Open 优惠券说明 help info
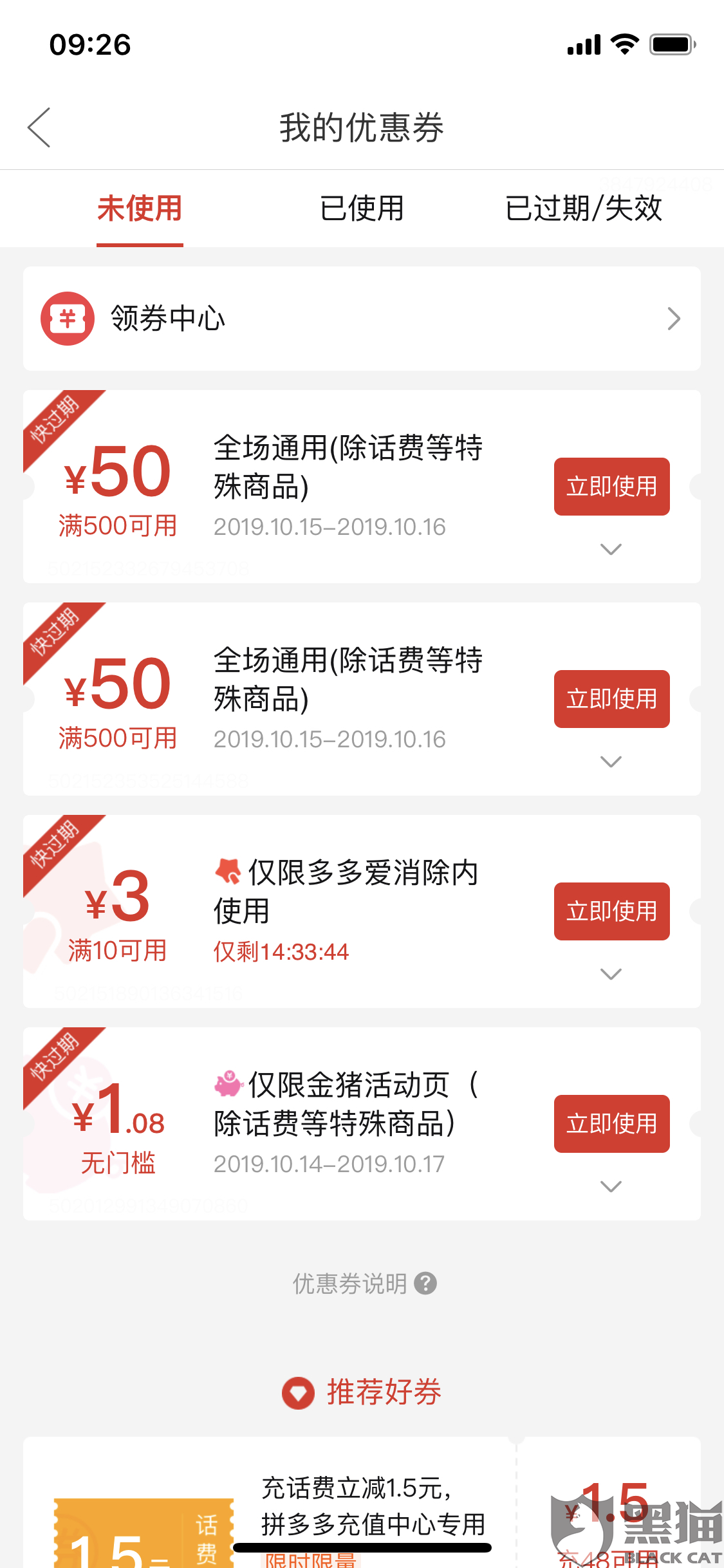The height and width of the screenshot is (1568, 724). 364,1283
